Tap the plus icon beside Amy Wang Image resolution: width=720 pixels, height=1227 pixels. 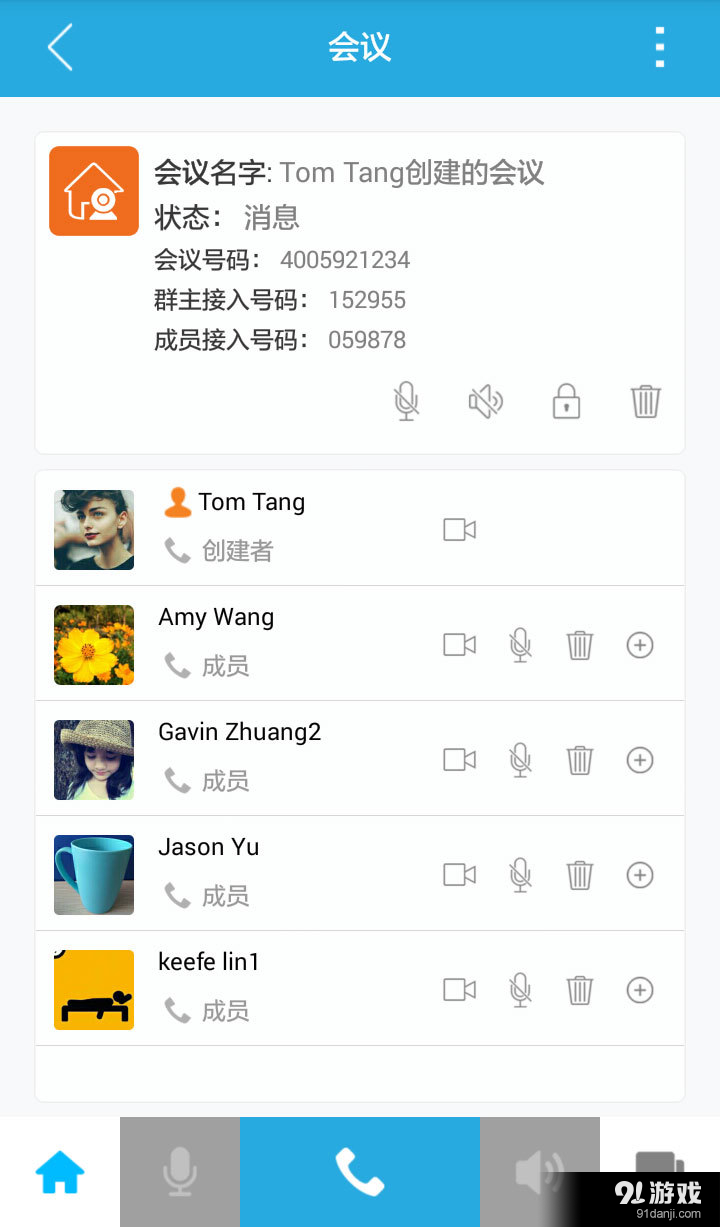click(640, 645)
